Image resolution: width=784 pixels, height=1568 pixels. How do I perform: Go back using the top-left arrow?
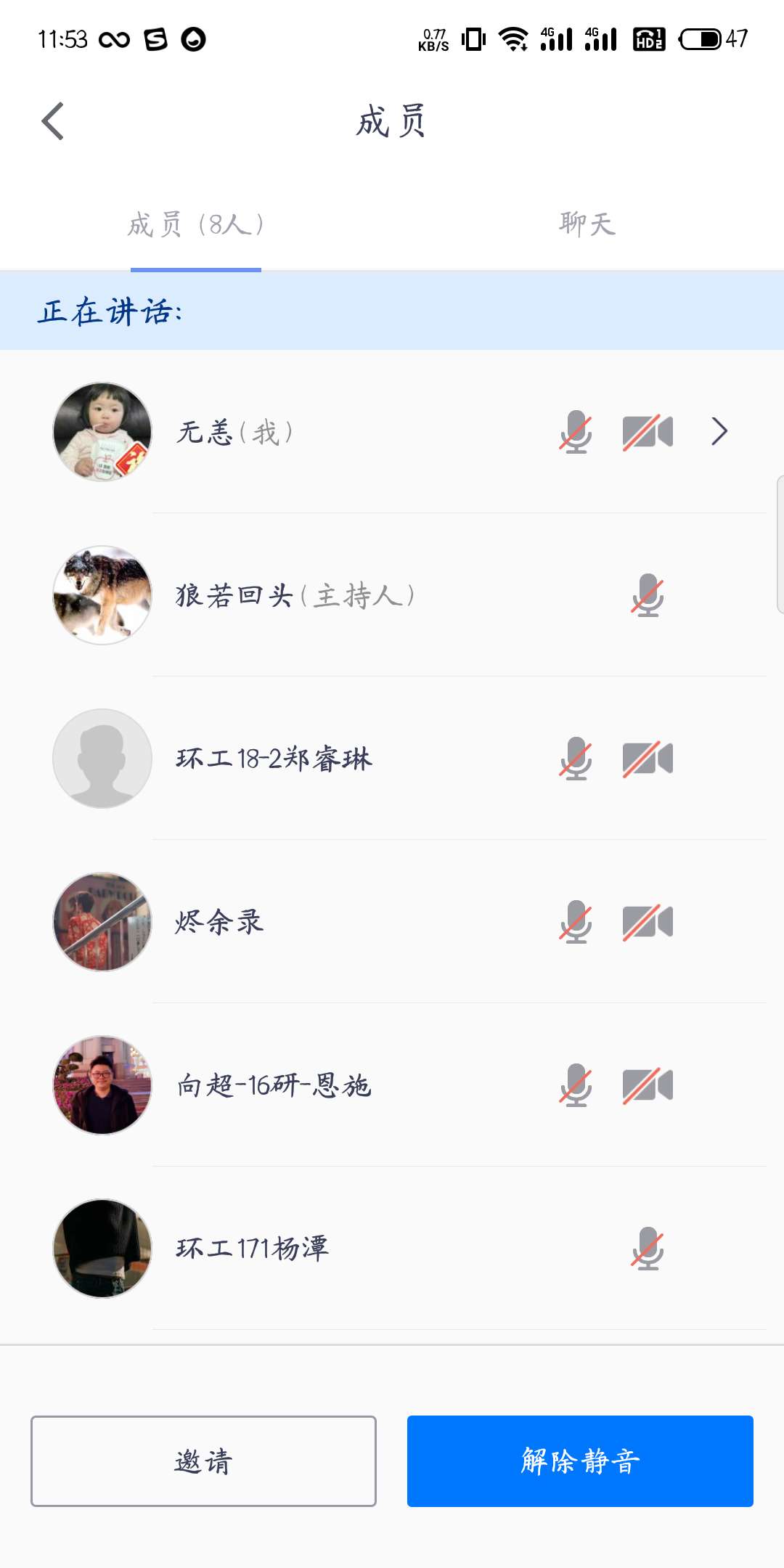(x=53, y=121)
